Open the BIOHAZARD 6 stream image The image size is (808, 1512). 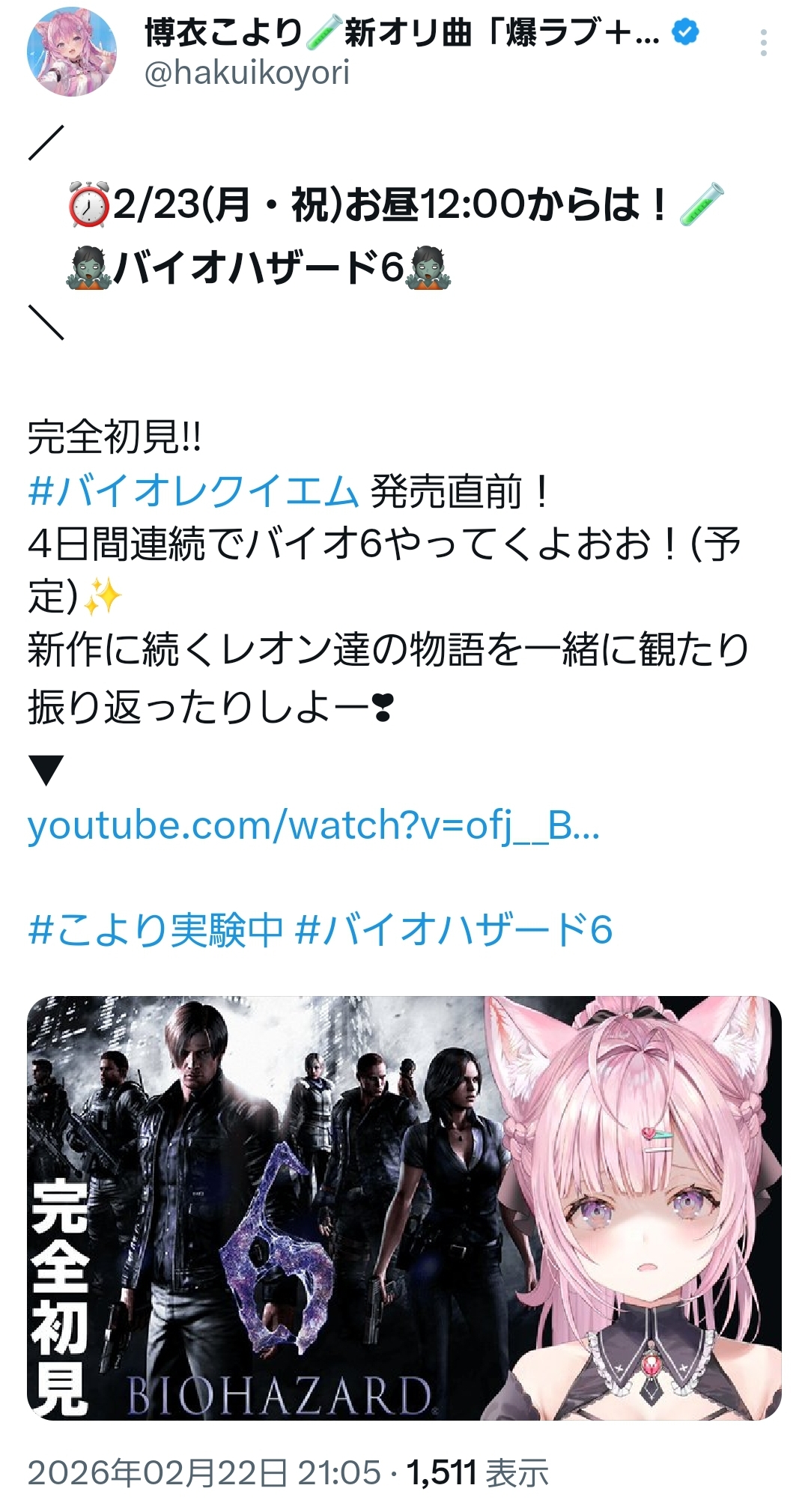point(404,1207)
